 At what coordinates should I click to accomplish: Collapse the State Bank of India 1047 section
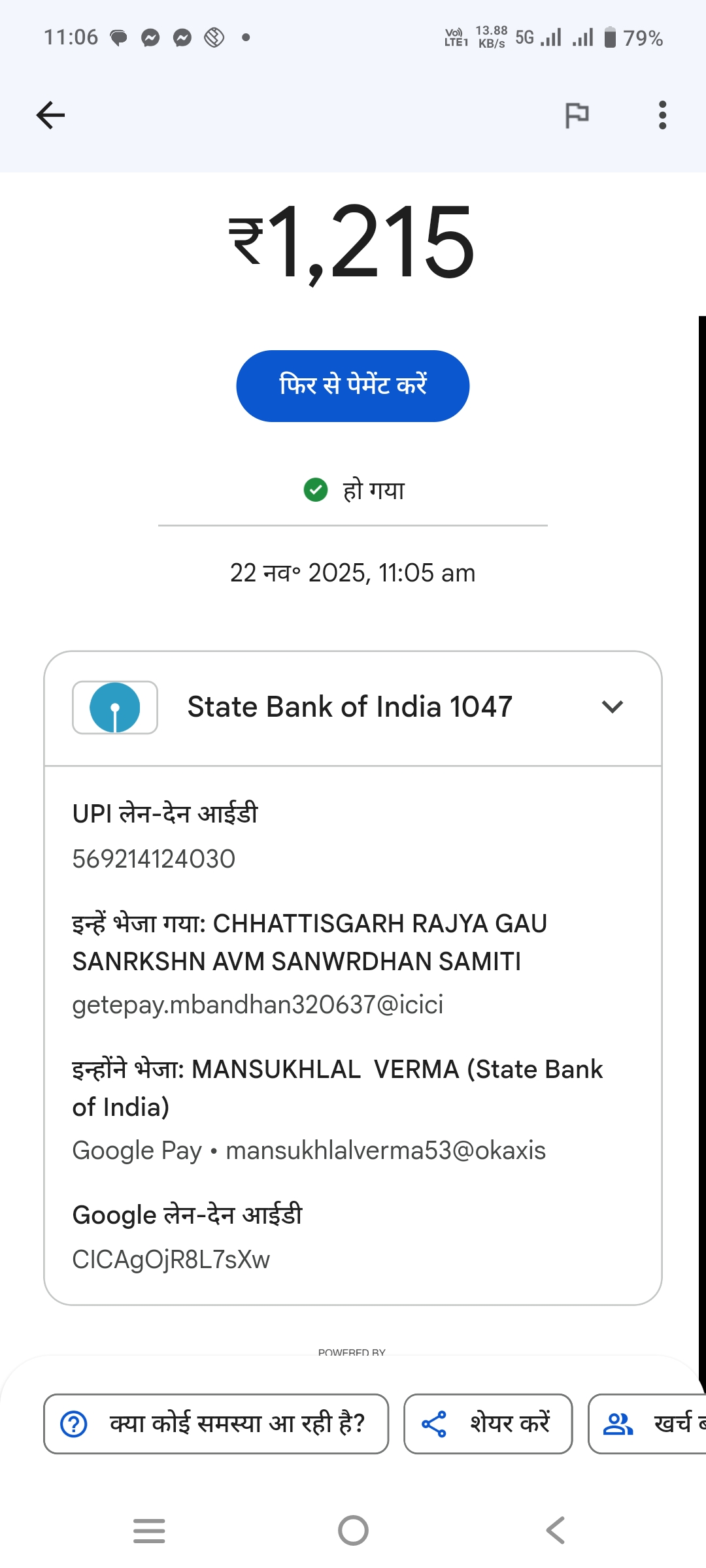click(612, 707)
